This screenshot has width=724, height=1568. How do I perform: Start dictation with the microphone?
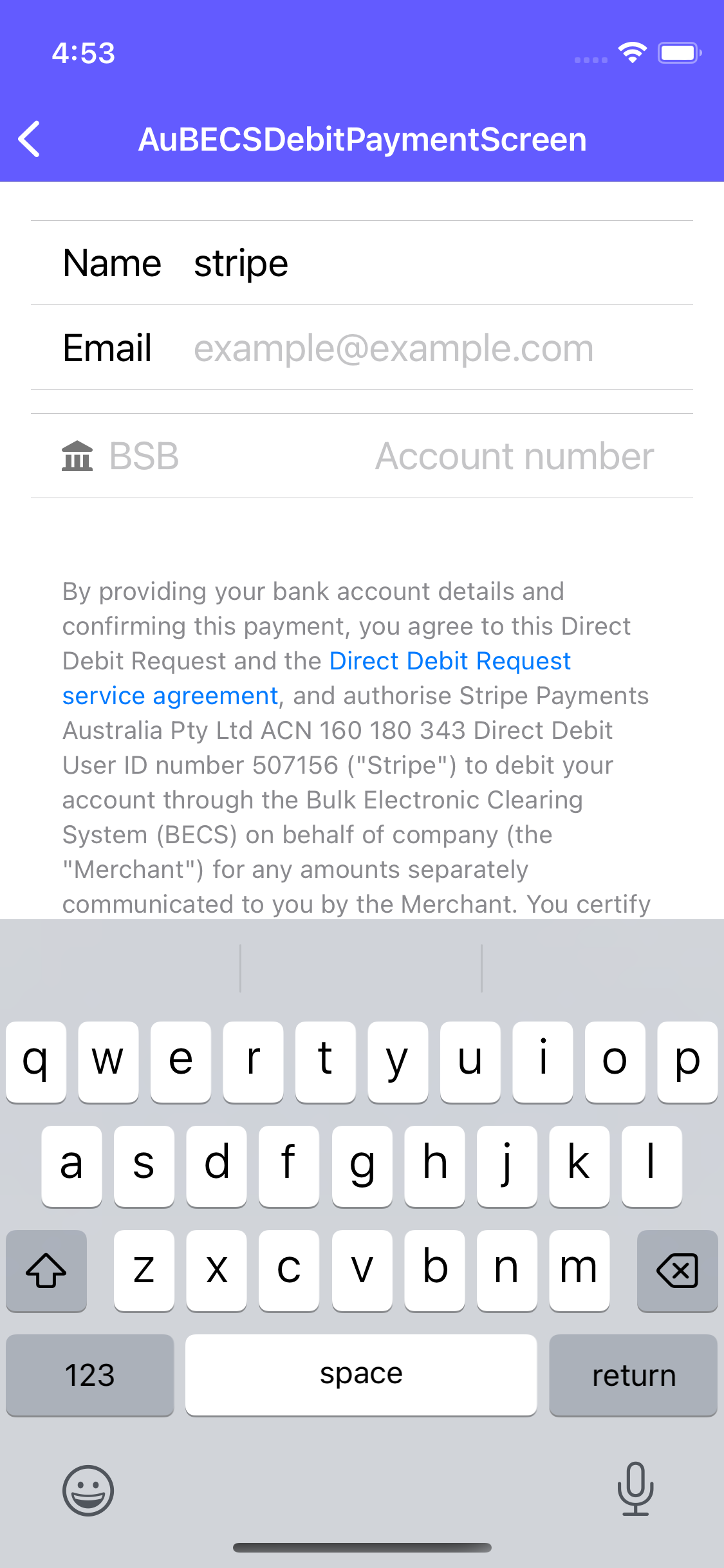tap(635, 1488)
